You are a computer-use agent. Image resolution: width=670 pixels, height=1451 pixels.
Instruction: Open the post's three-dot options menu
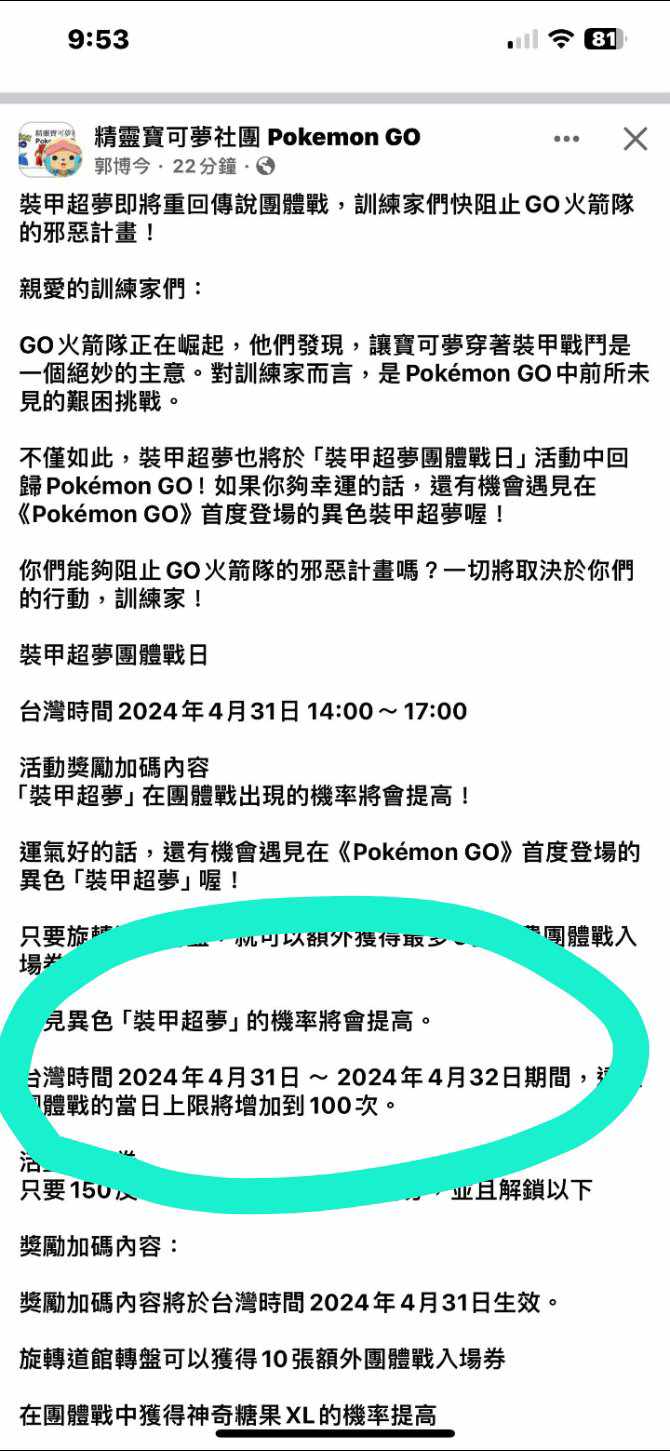(566, 140)
